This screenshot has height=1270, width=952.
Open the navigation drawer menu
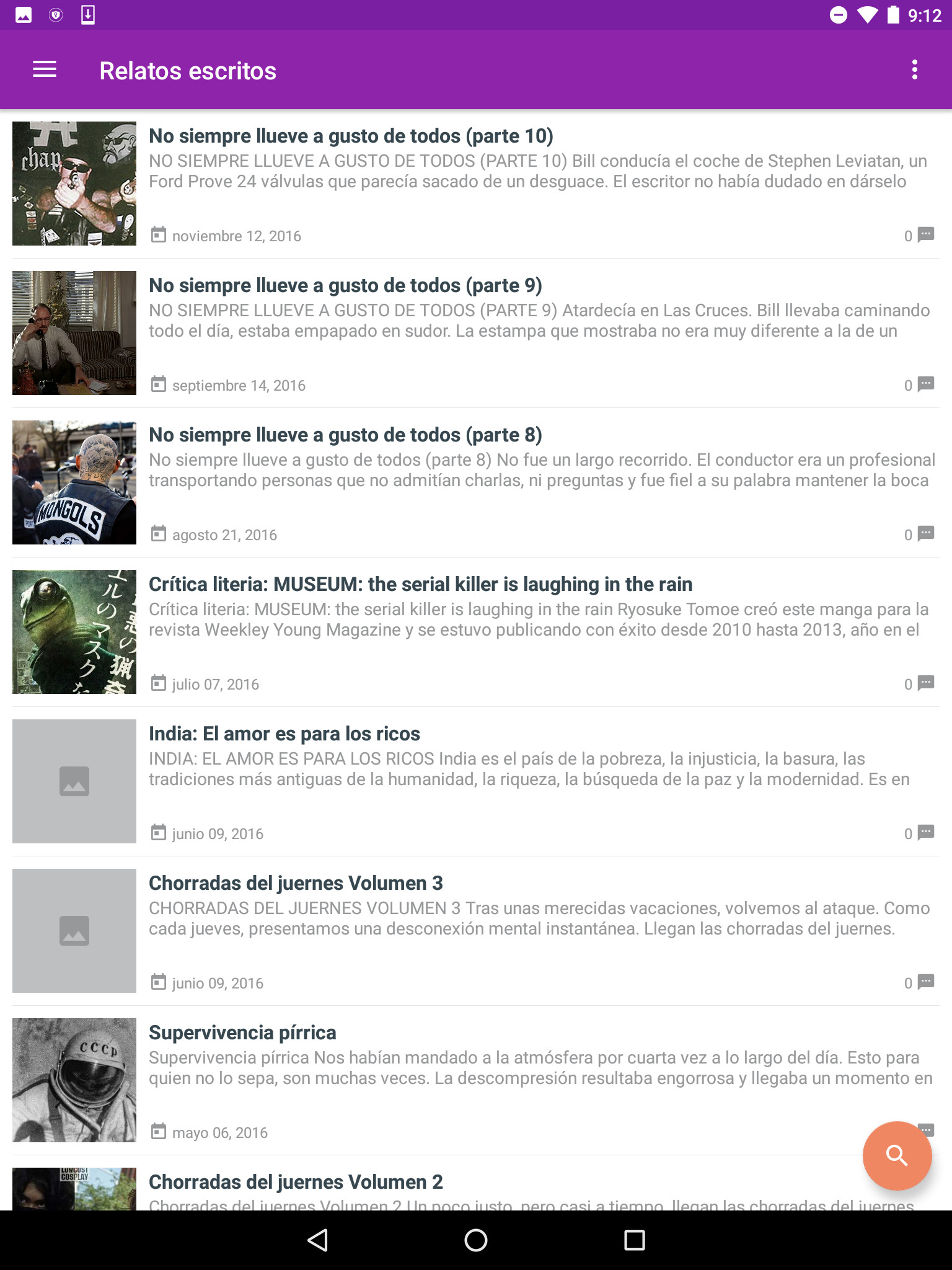click(45, 70)
